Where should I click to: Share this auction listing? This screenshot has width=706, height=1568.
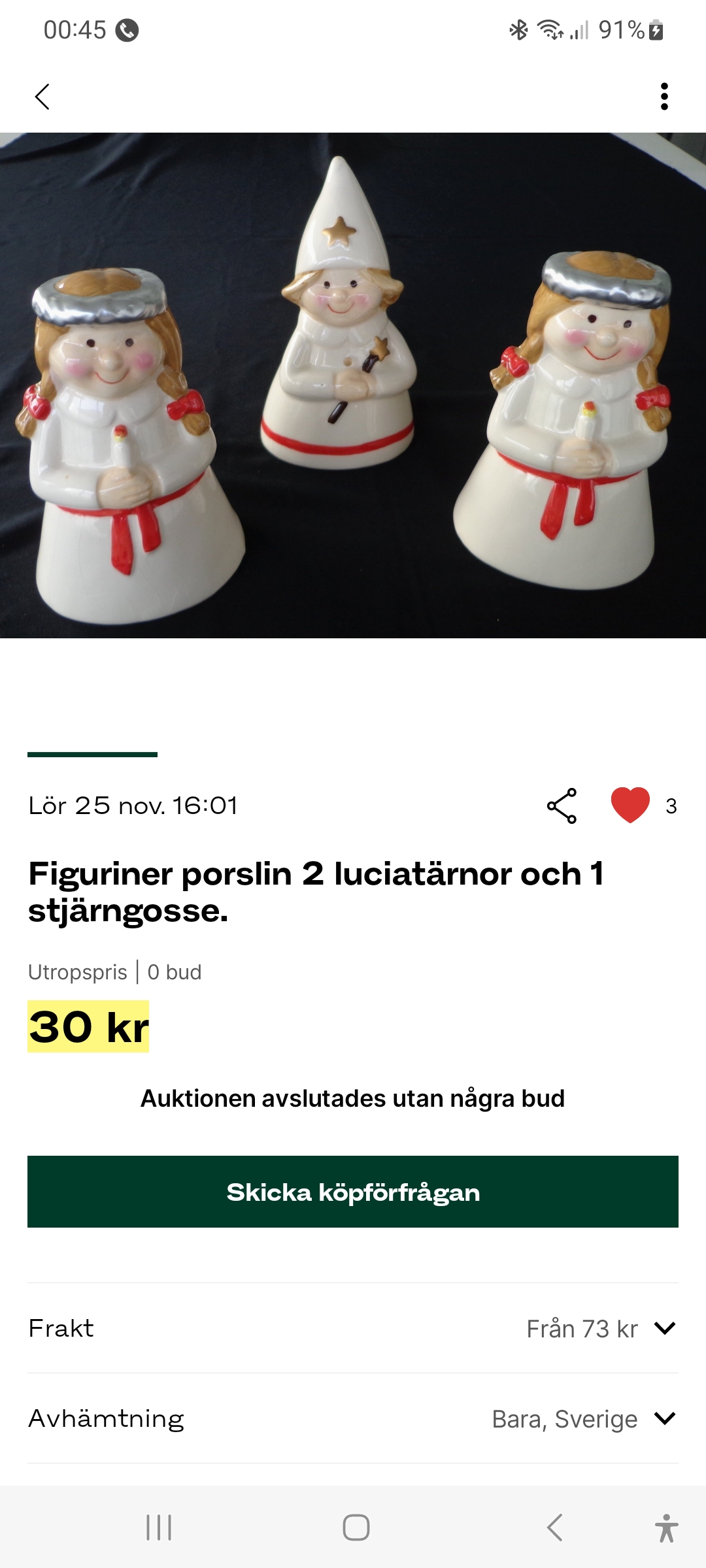(x=562, y=806)
